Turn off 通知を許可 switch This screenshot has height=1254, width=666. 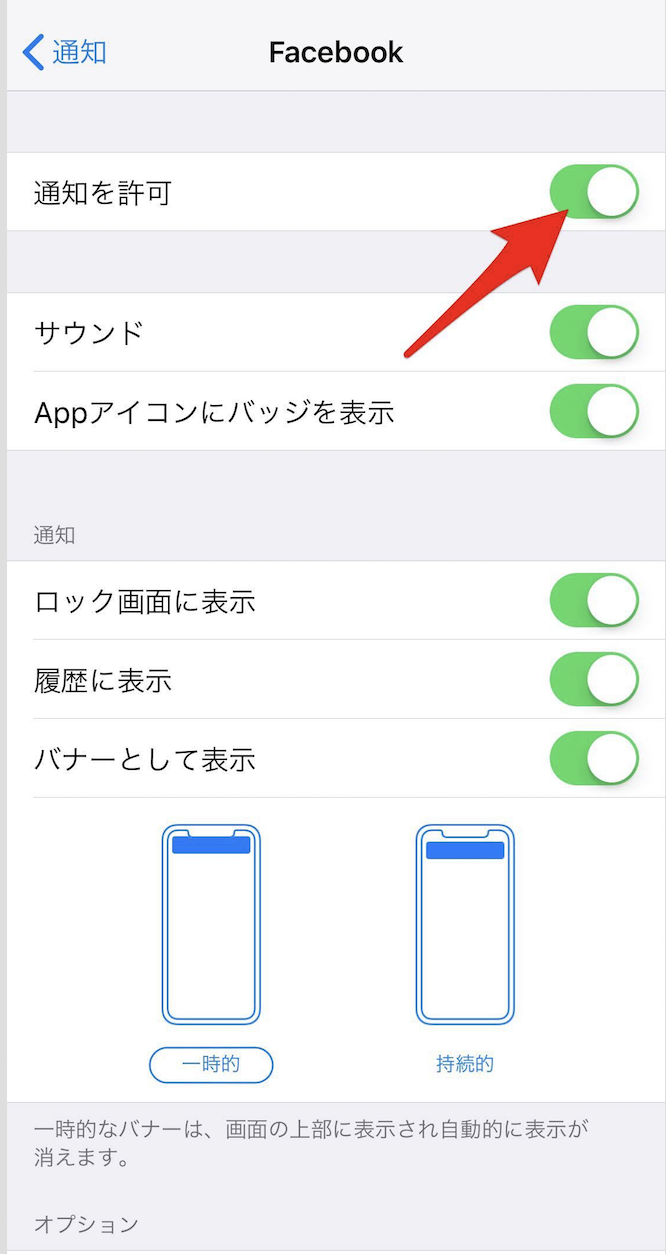pos(593,192)
